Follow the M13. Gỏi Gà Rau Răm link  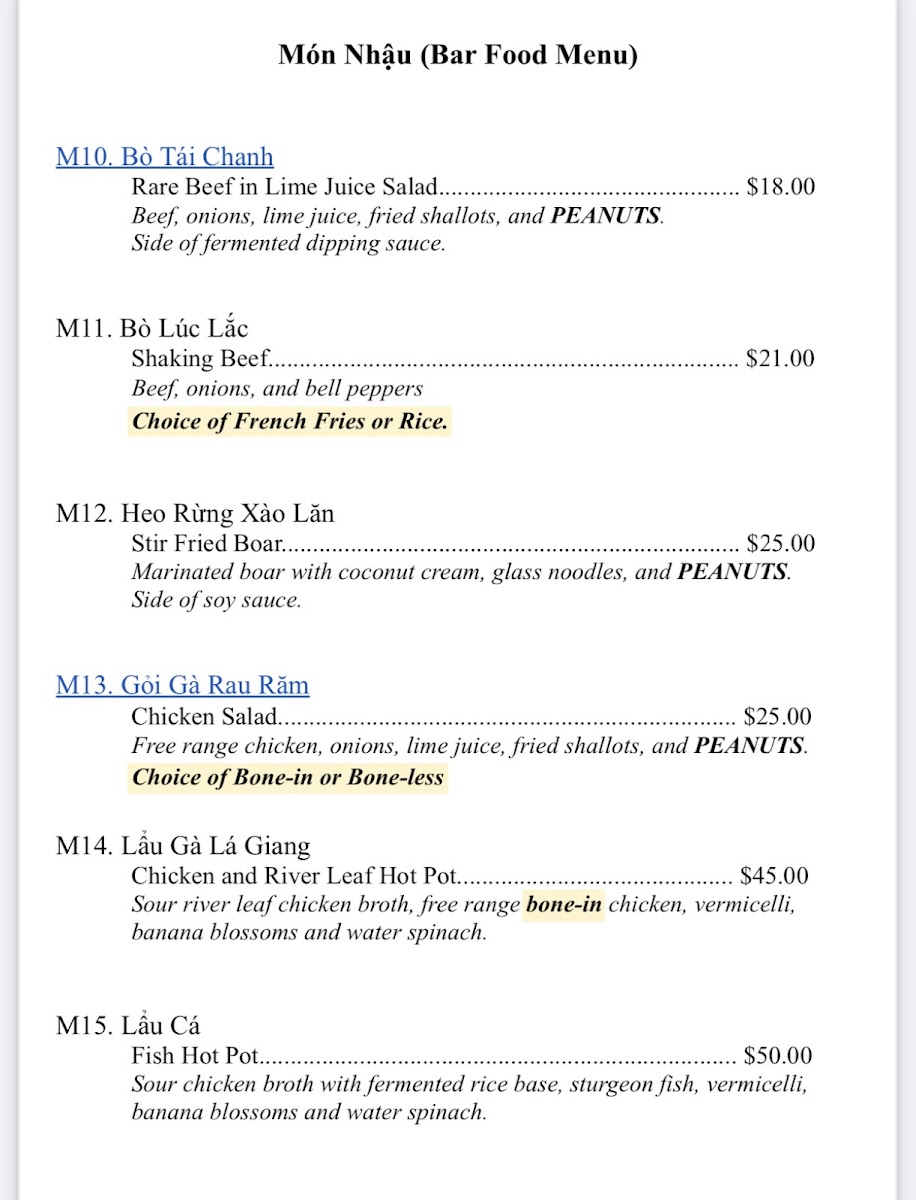click(182, 686)
